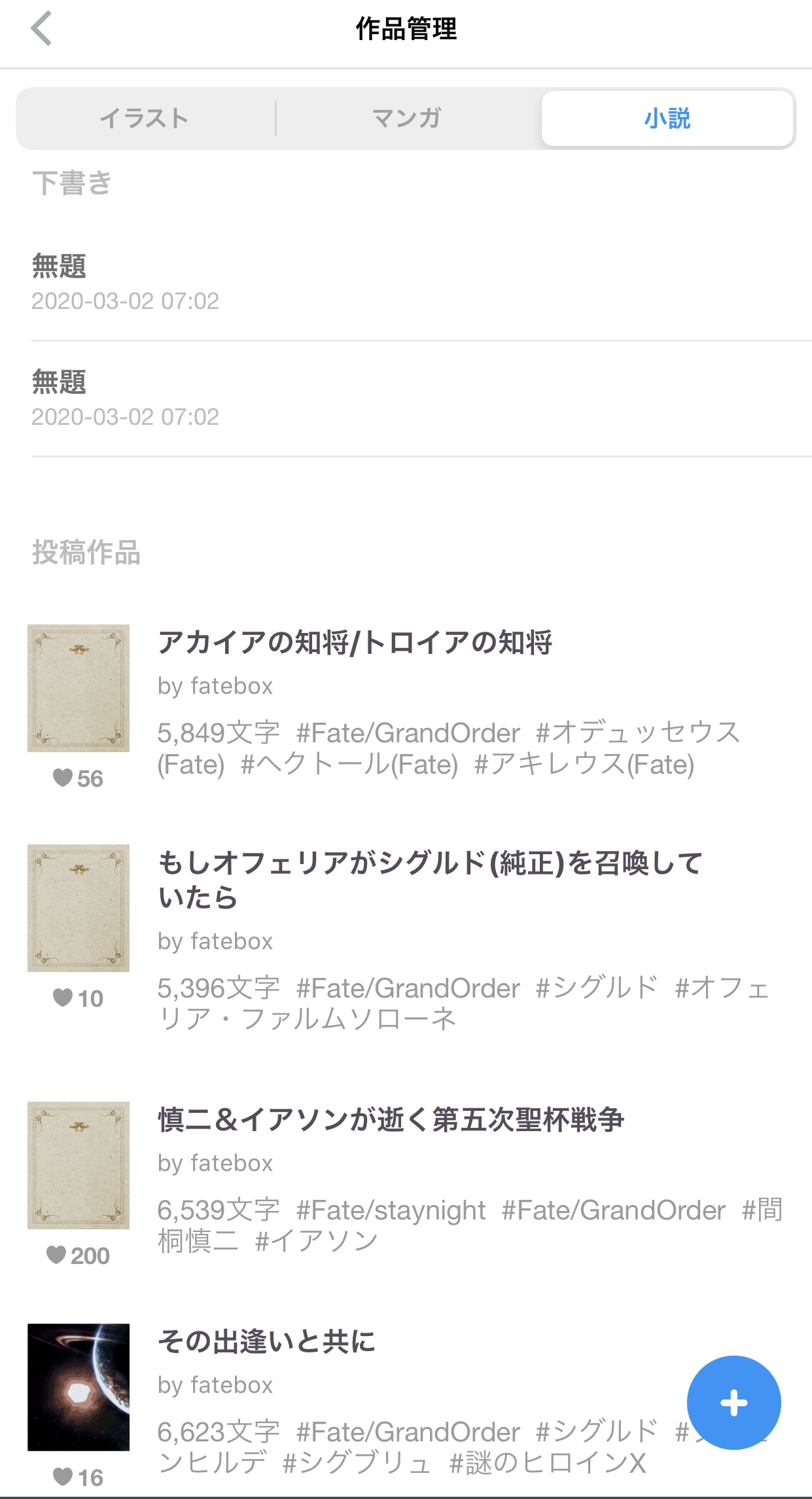The width and height of the screenshot is (812, 1499).
Task: Tap the blue plus button to post
Action: click(x=733, y=1402)
